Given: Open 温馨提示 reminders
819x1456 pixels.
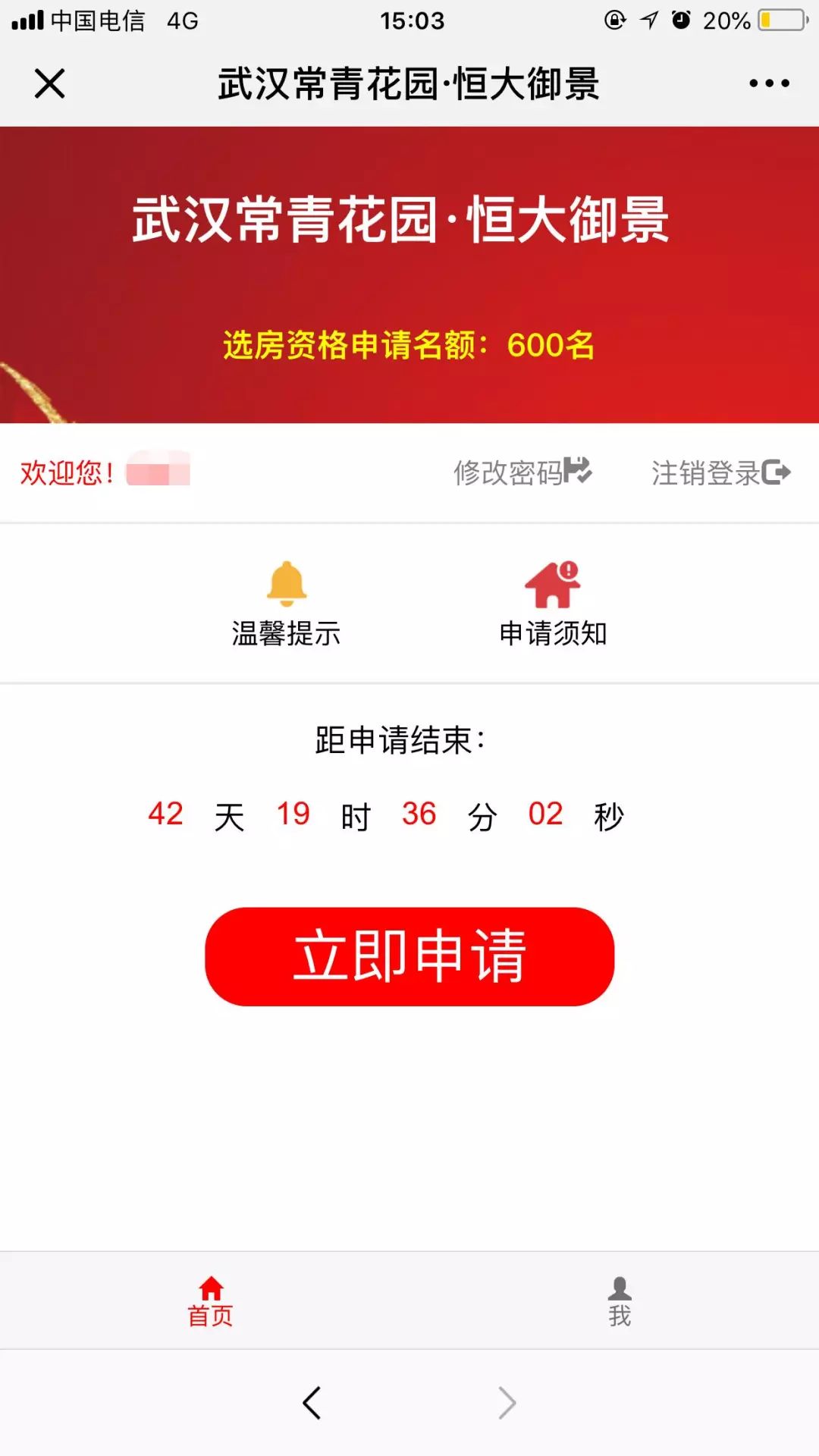Looking at the screenshot, I should pos(286,604).
